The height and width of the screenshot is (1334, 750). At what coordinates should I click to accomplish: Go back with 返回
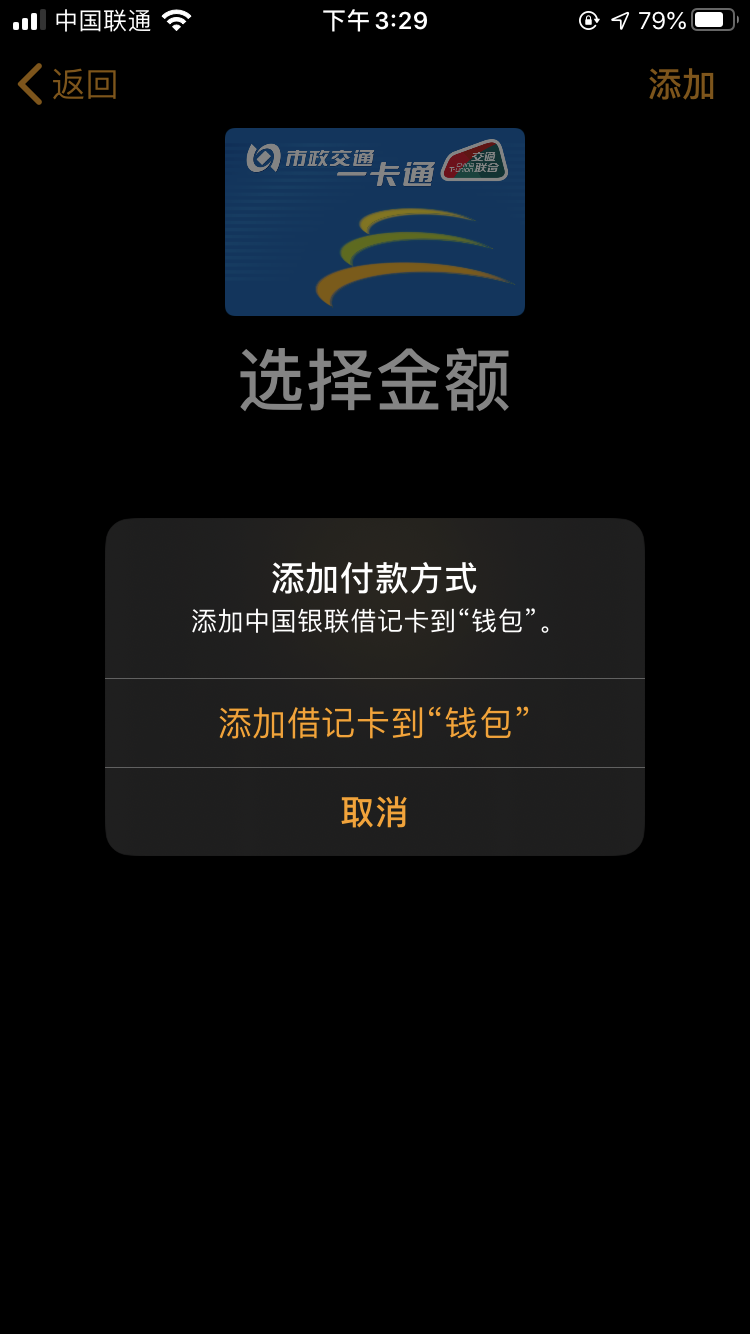click(x=68, y=85)
